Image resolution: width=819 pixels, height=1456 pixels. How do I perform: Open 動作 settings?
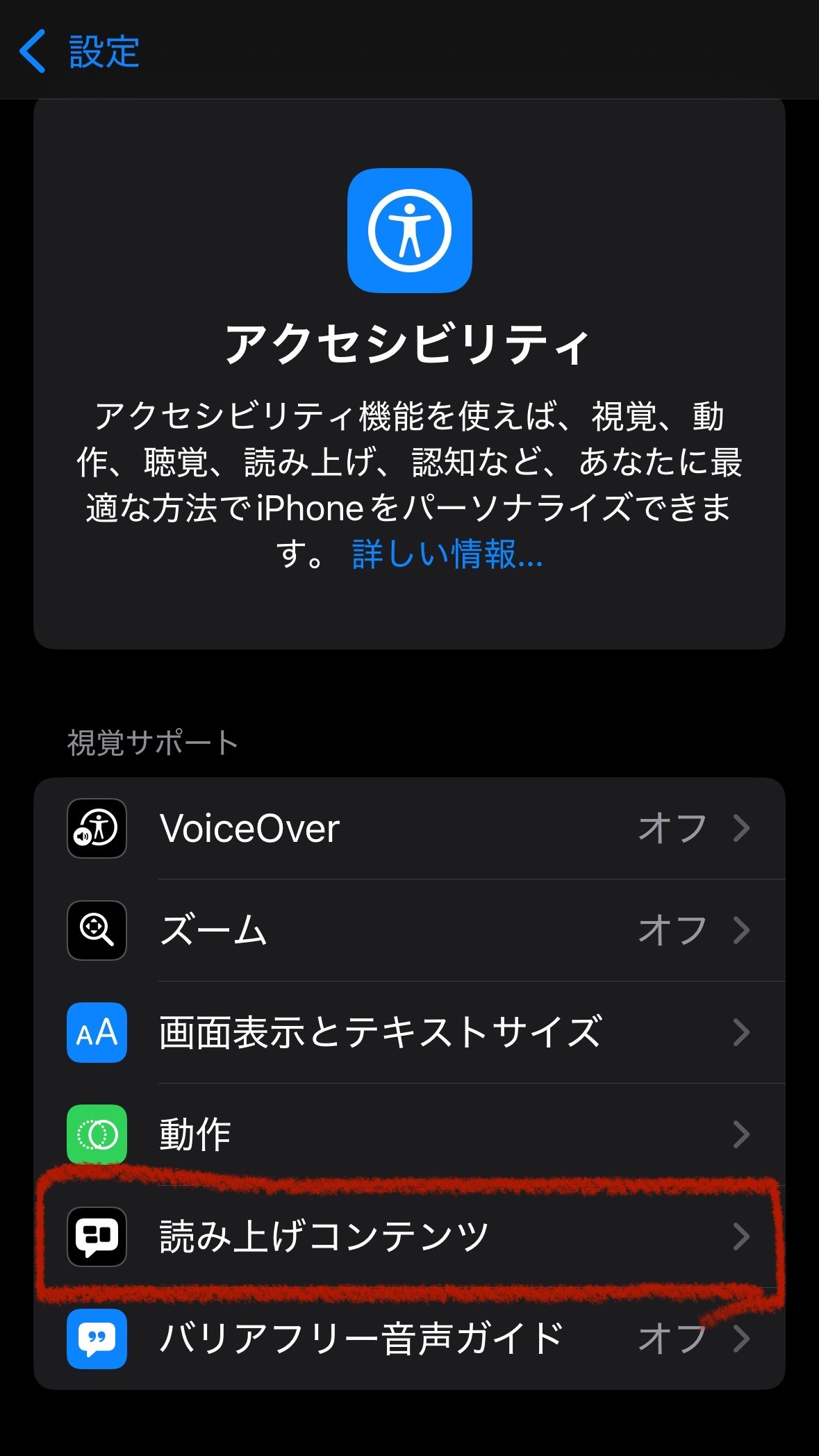click(408, 1134)
